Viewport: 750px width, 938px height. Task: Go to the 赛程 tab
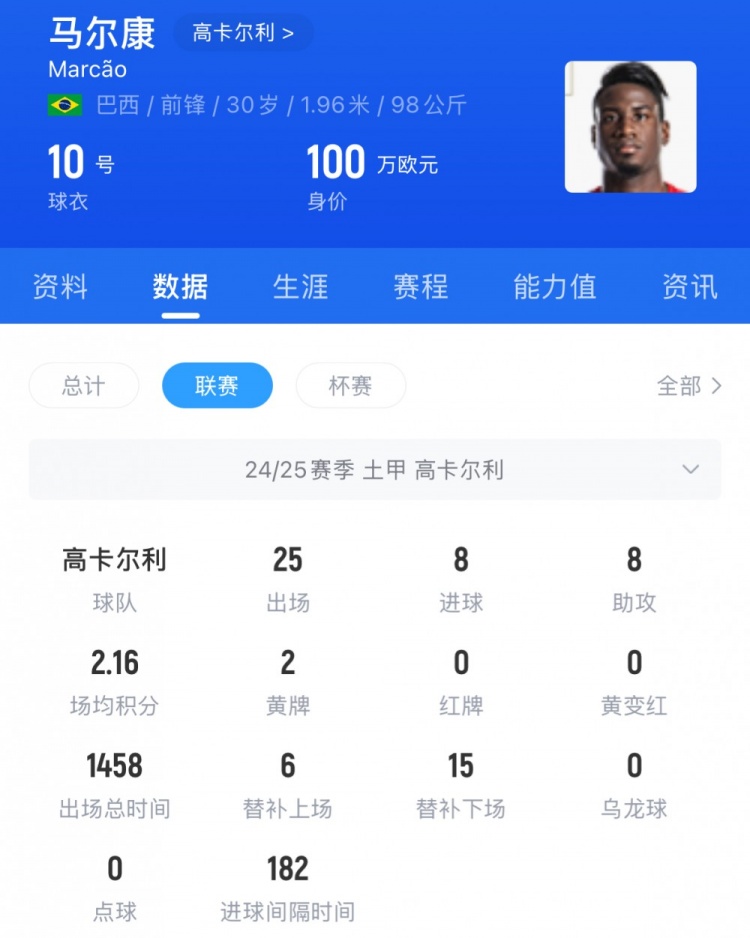pyautogui.click(x=421, y=287)
